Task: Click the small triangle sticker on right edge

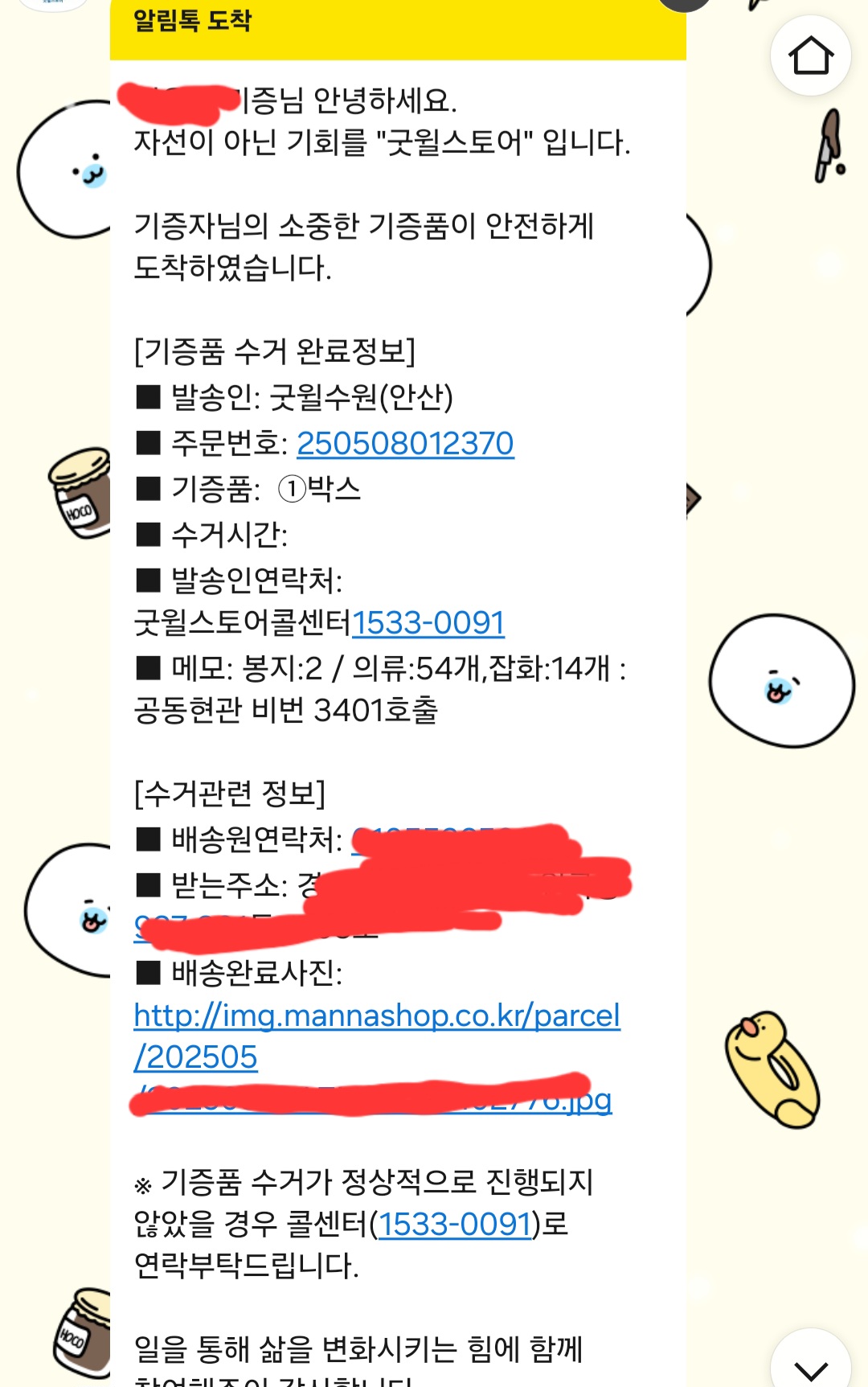Action: (691, 499)
